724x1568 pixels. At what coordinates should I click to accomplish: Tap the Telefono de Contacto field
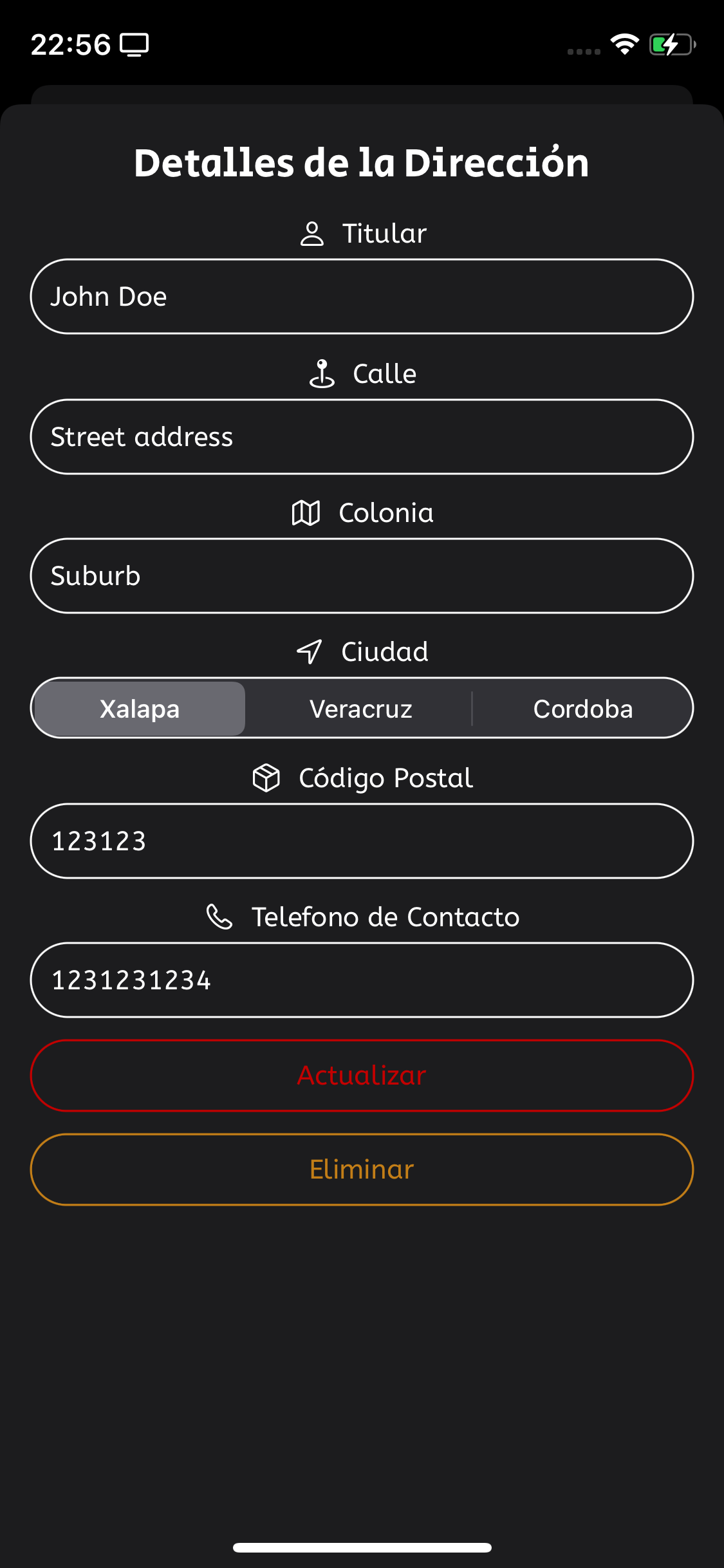[x=362, y=980]
